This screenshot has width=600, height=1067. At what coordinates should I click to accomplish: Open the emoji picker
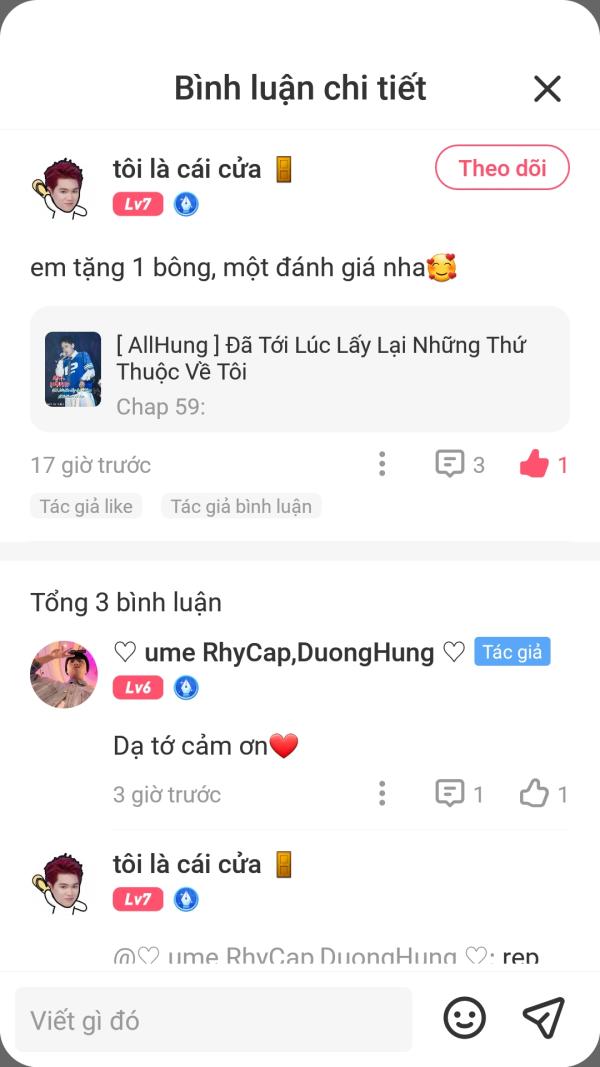[x=464, y=1018]
